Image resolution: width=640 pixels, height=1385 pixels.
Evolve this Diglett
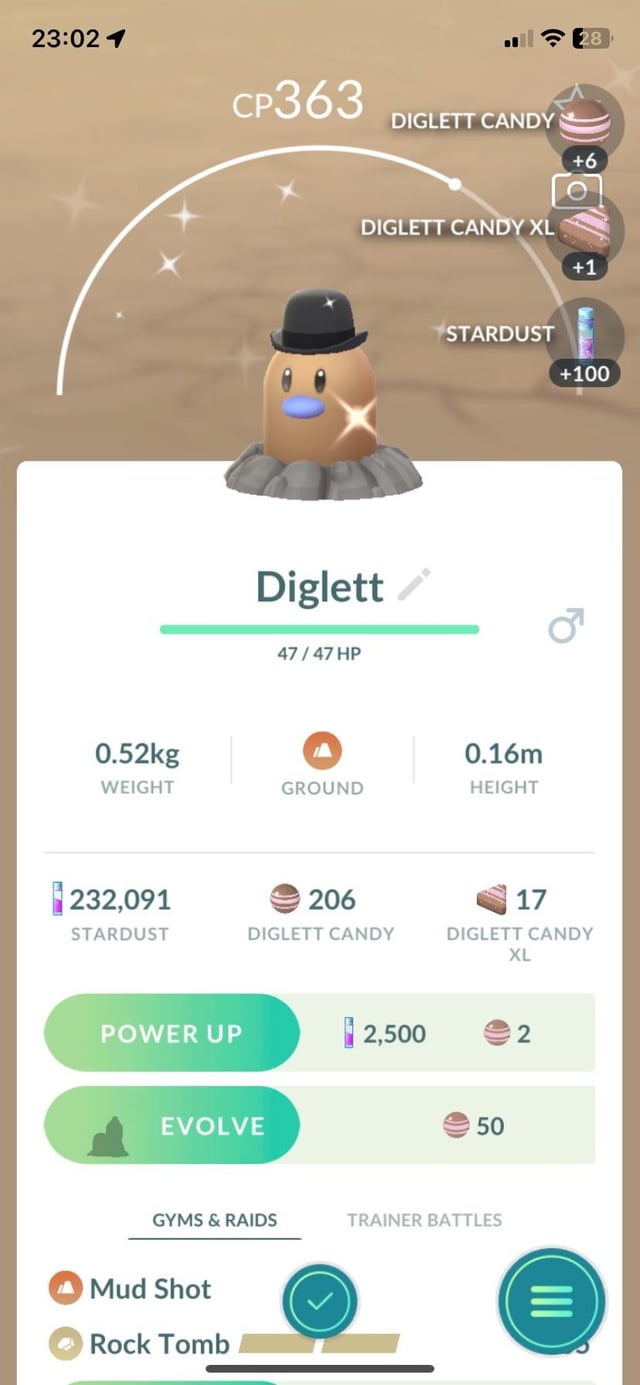tap(171, 1126)
